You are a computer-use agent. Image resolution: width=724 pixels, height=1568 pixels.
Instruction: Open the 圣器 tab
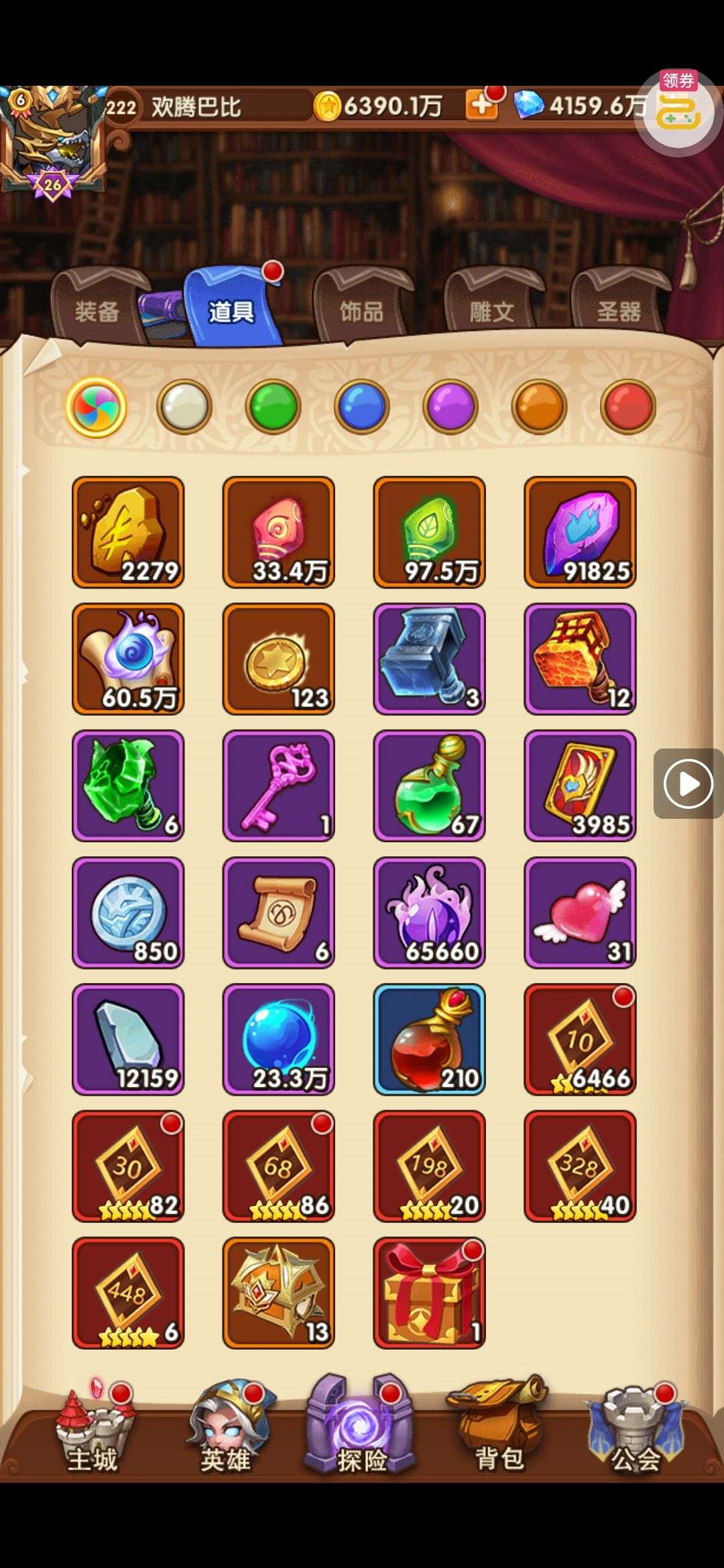[618, 311]
